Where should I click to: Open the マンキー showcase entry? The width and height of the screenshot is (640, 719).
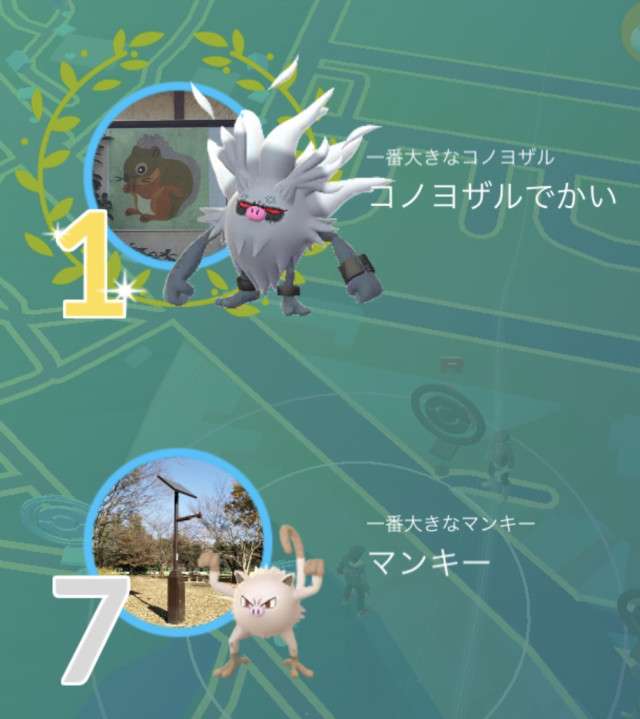[x=430, y=563]
